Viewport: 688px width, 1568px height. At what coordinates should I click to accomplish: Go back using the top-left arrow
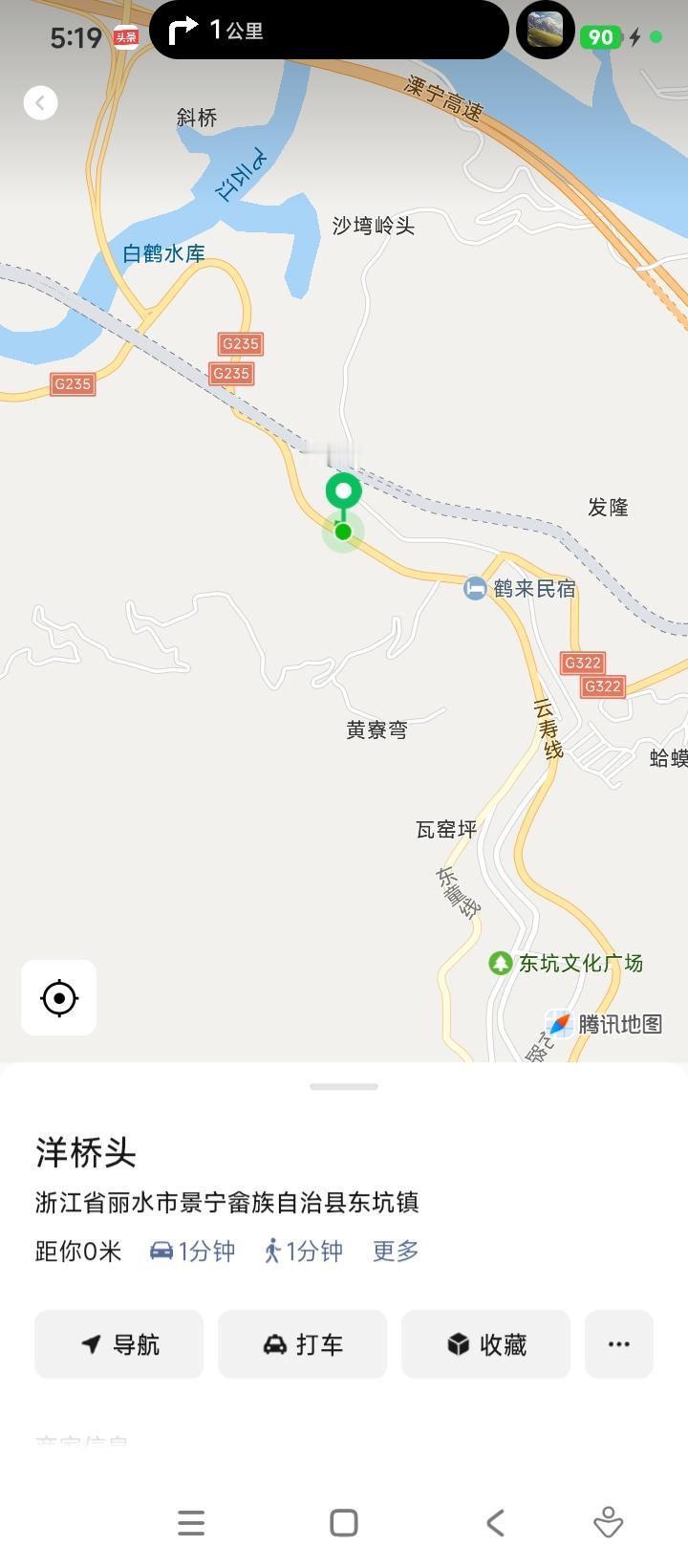[x=40, y=103]
